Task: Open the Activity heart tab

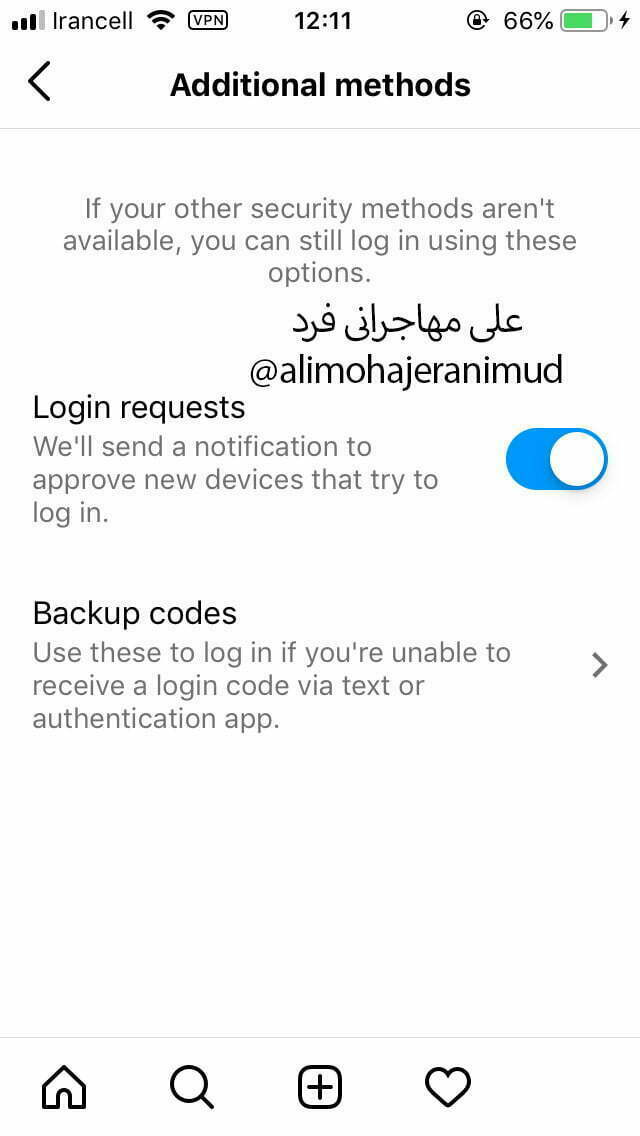Action: pos(447,1086)
